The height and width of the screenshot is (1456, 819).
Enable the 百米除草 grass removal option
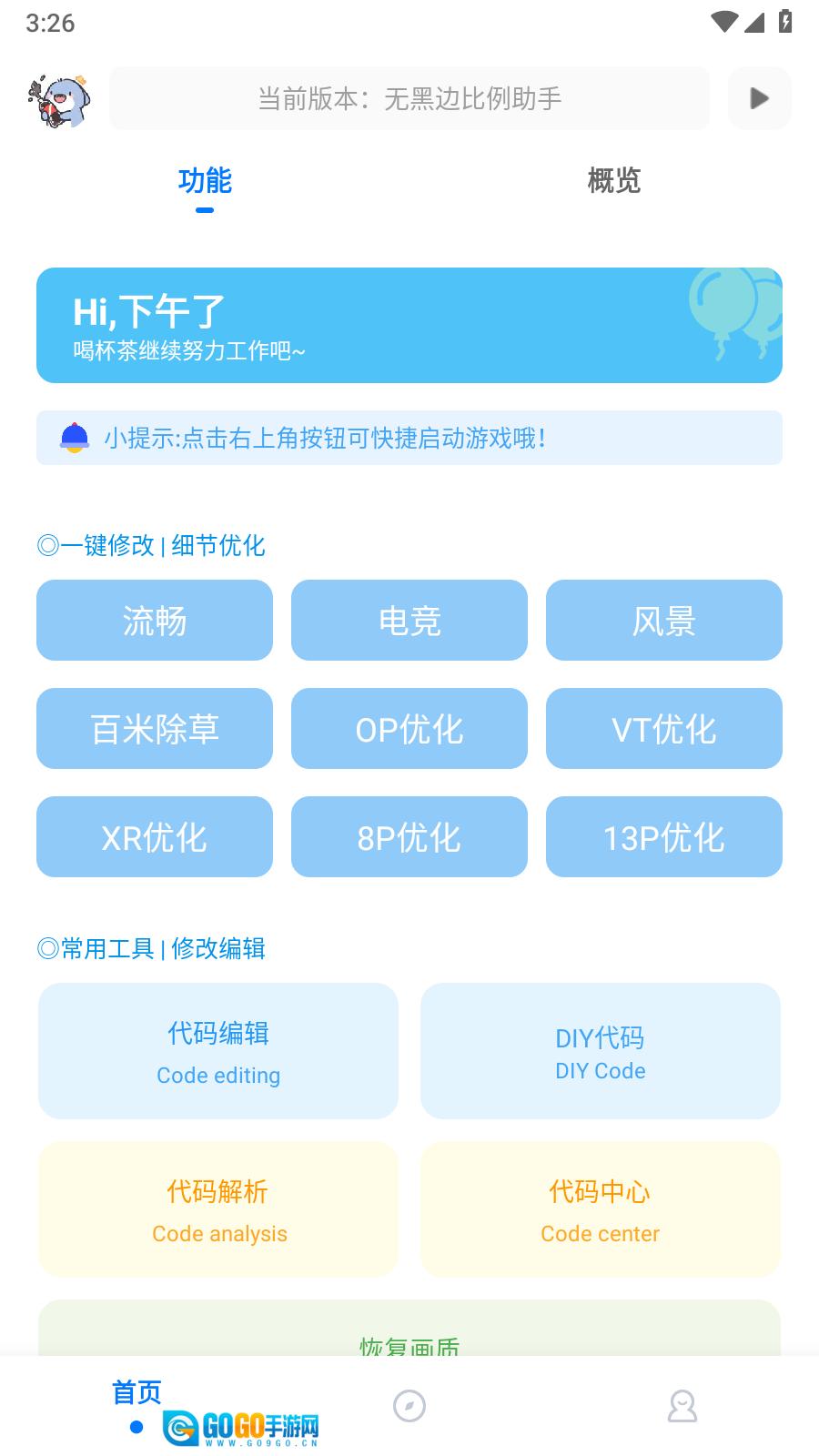click(x=154, y=728)
